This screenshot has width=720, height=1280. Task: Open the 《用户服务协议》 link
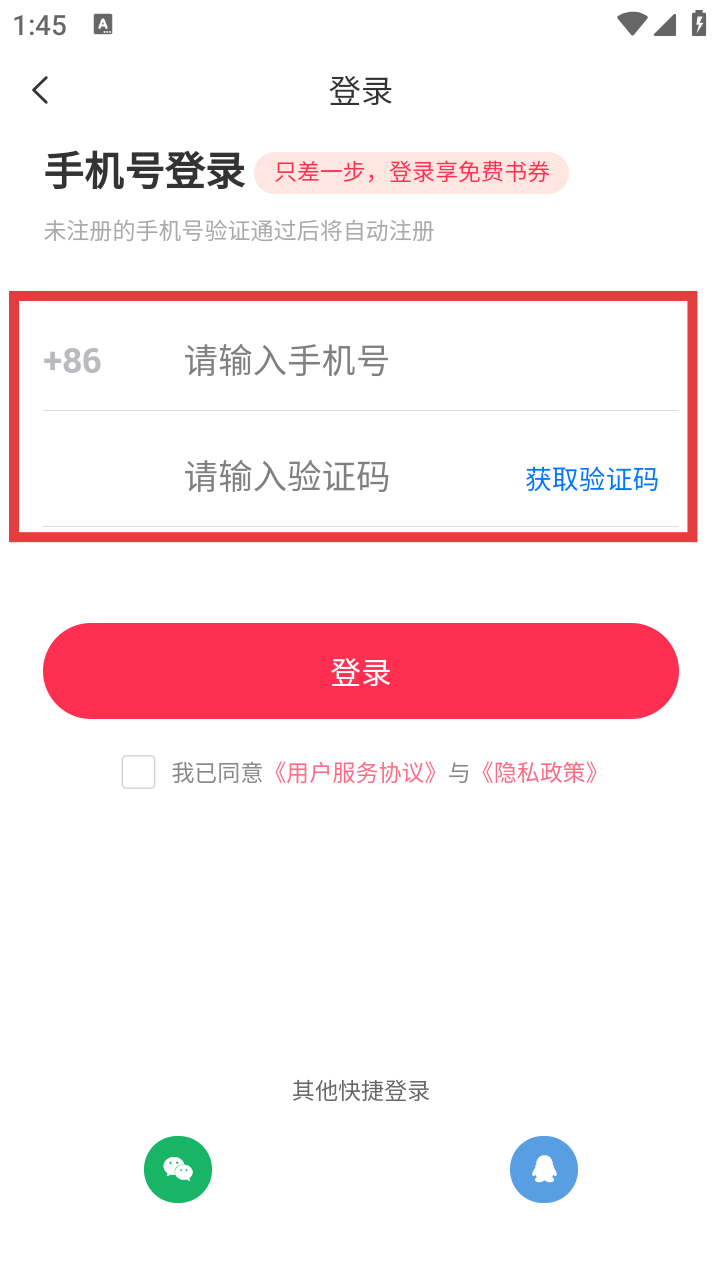pyautogui.click(x=355, y=772)
